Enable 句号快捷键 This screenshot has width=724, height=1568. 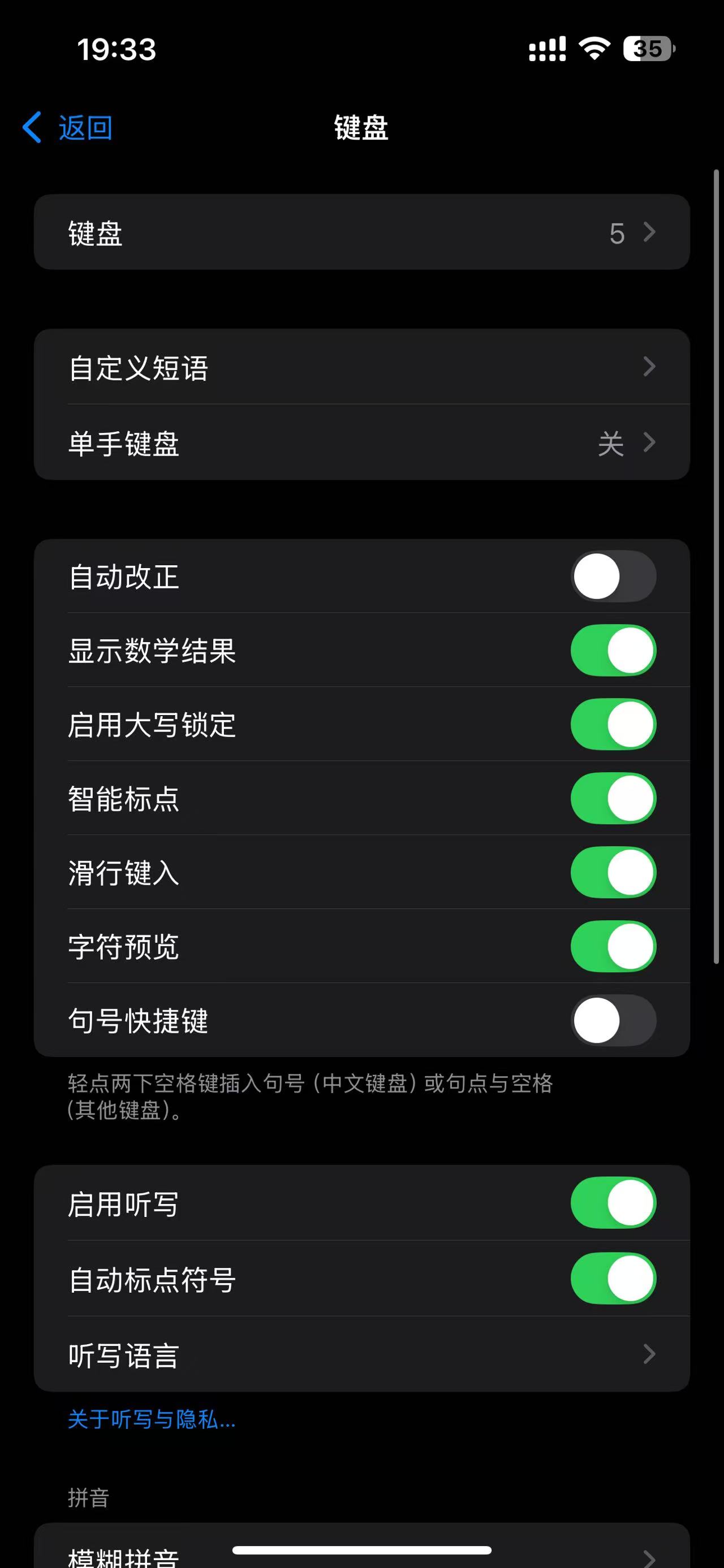613,1020
